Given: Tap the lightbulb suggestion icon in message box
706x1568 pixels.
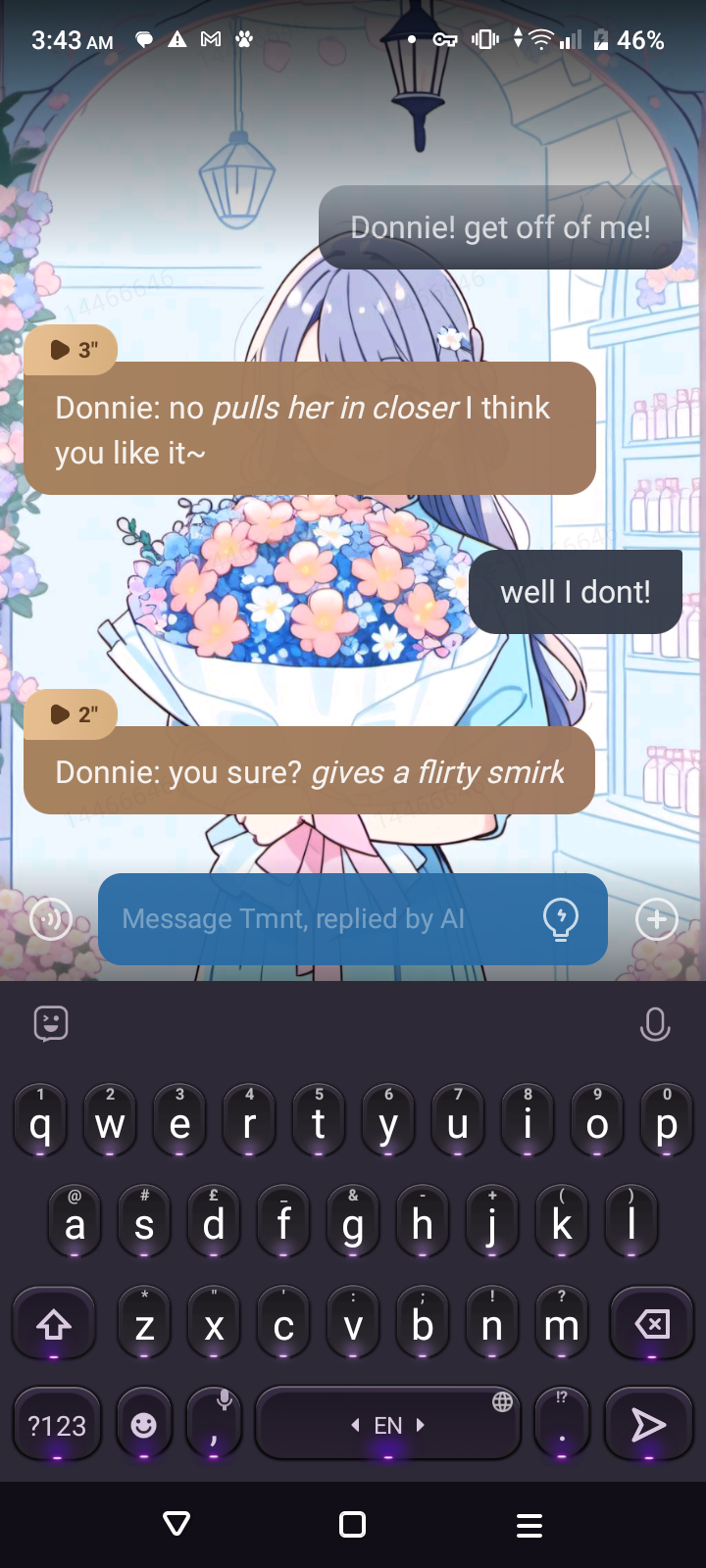Looking at the screenshot, I should pos(560,919).
